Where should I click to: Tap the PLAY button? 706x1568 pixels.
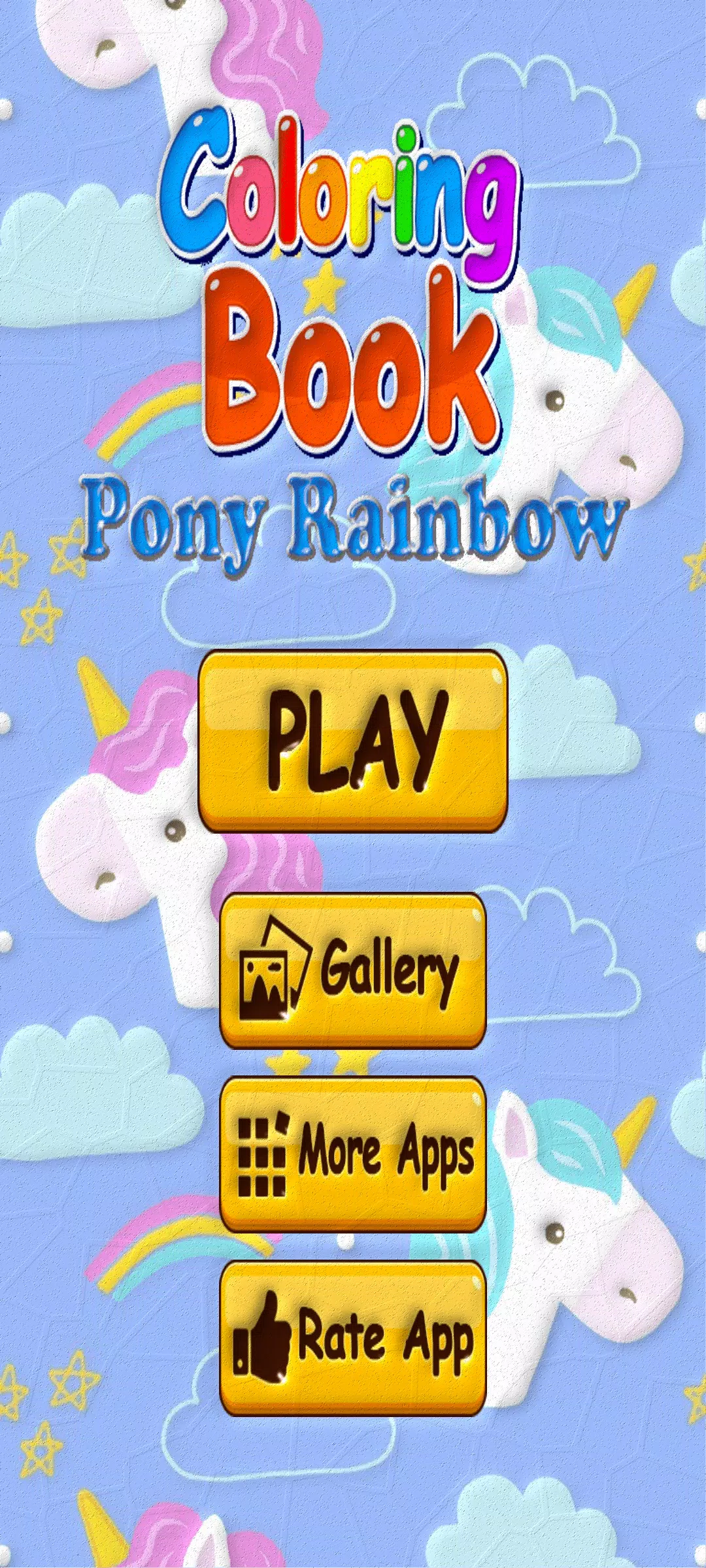pos(353,742)
